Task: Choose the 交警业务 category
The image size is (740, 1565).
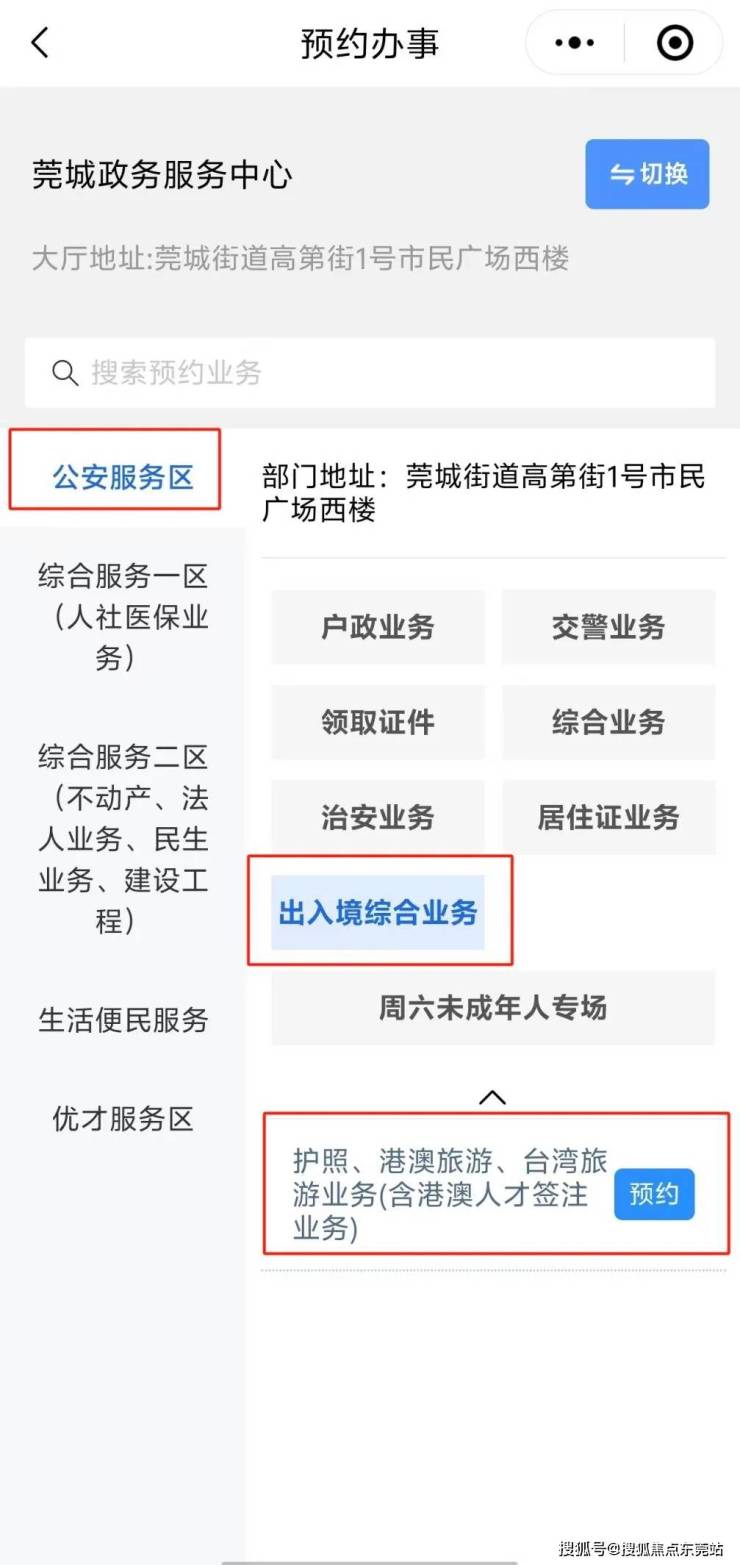Action: (x=608, y=627)
